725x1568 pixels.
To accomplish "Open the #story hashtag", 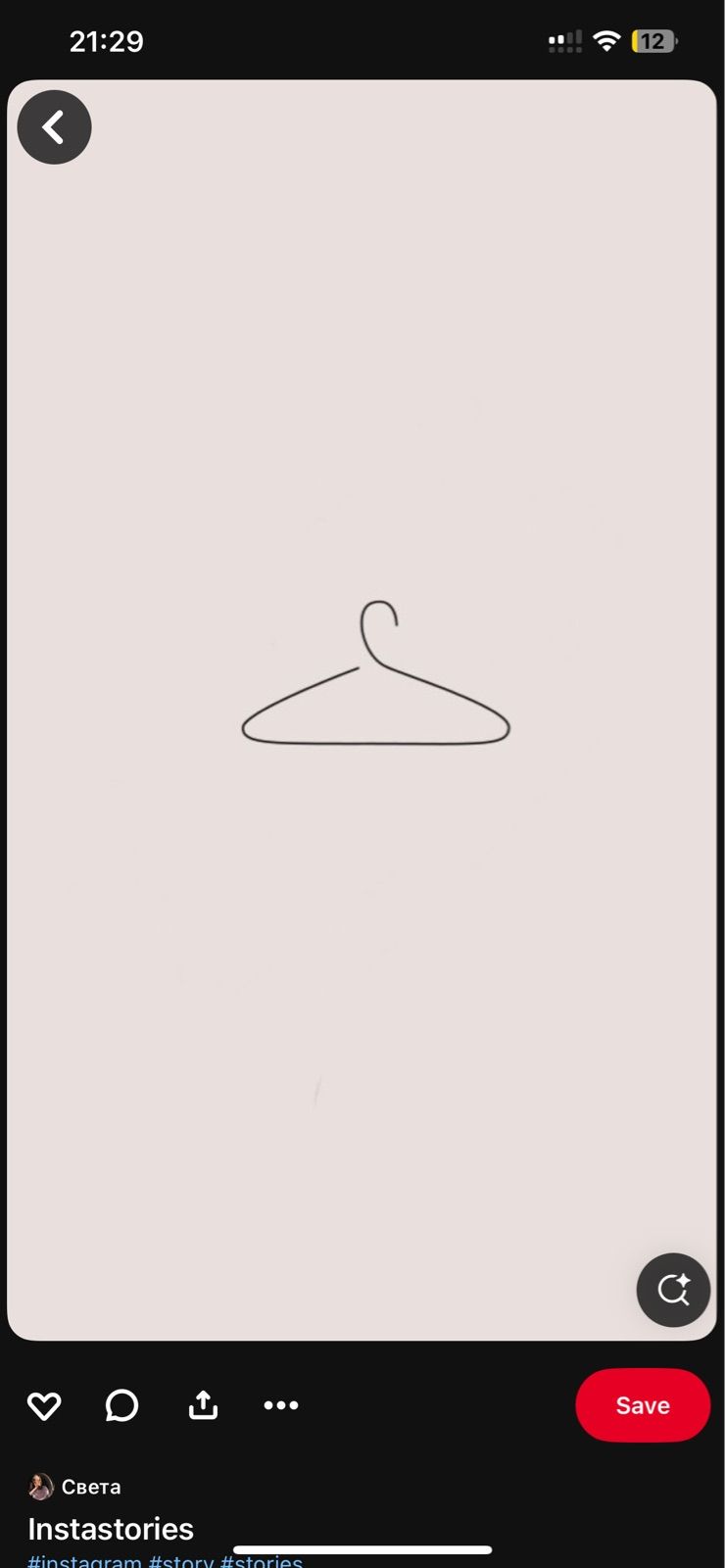I will point(181,1561).
